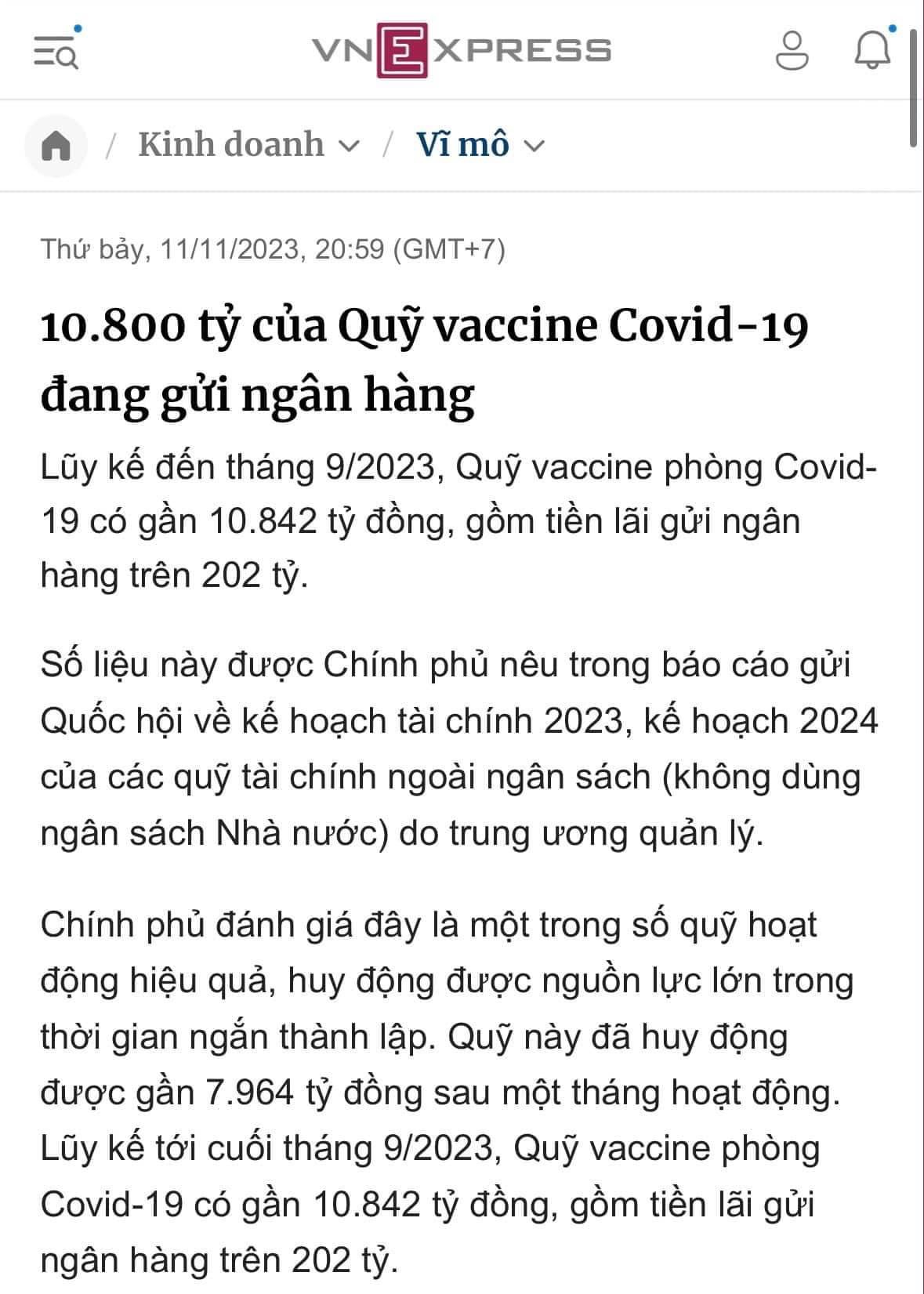Screen dimensions: 924x1294
Task: Tap the home breadcrumb icon
Action: (56, 146)
